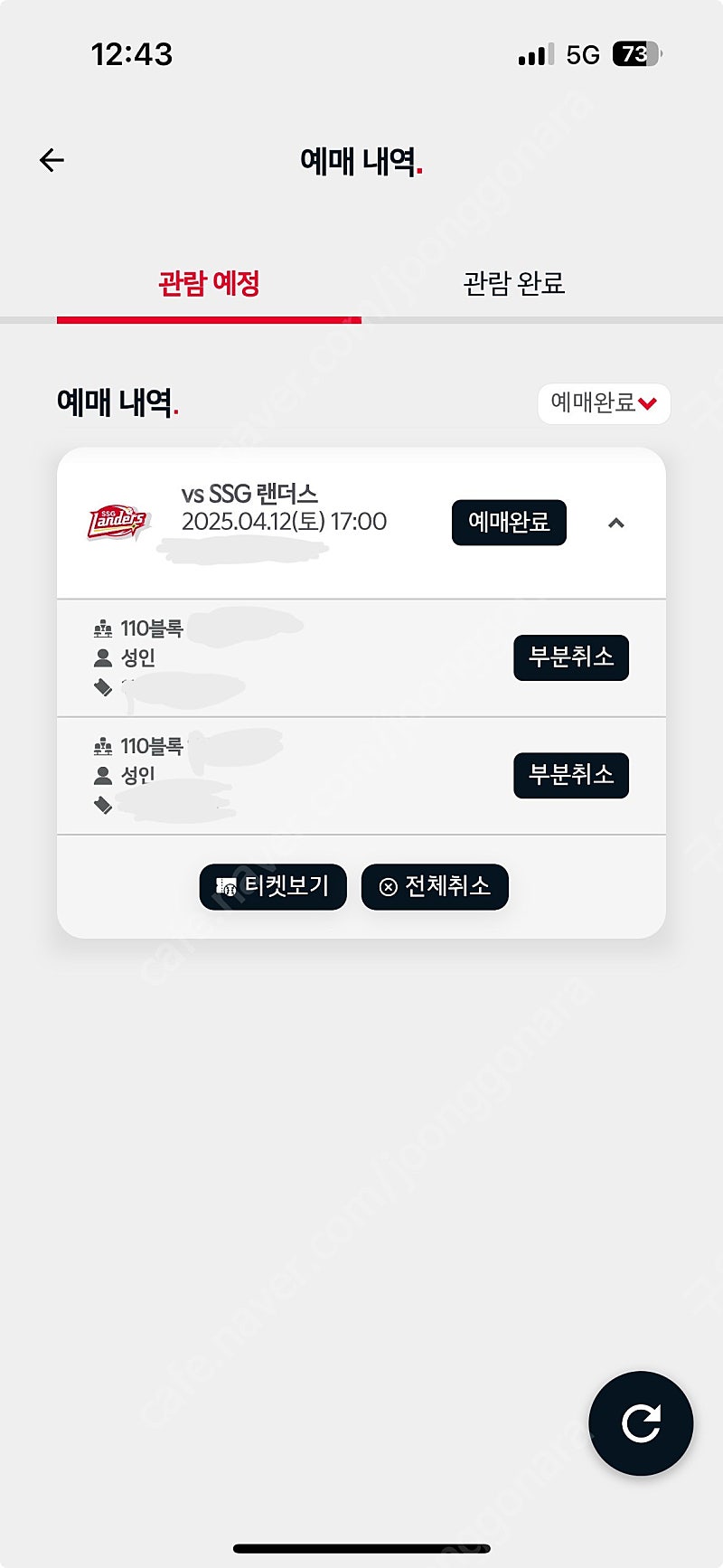The width and height of the screenshot is (723, 1568).
Task: View tickets with 티켓보기 button
Action: tap(273, 886)
